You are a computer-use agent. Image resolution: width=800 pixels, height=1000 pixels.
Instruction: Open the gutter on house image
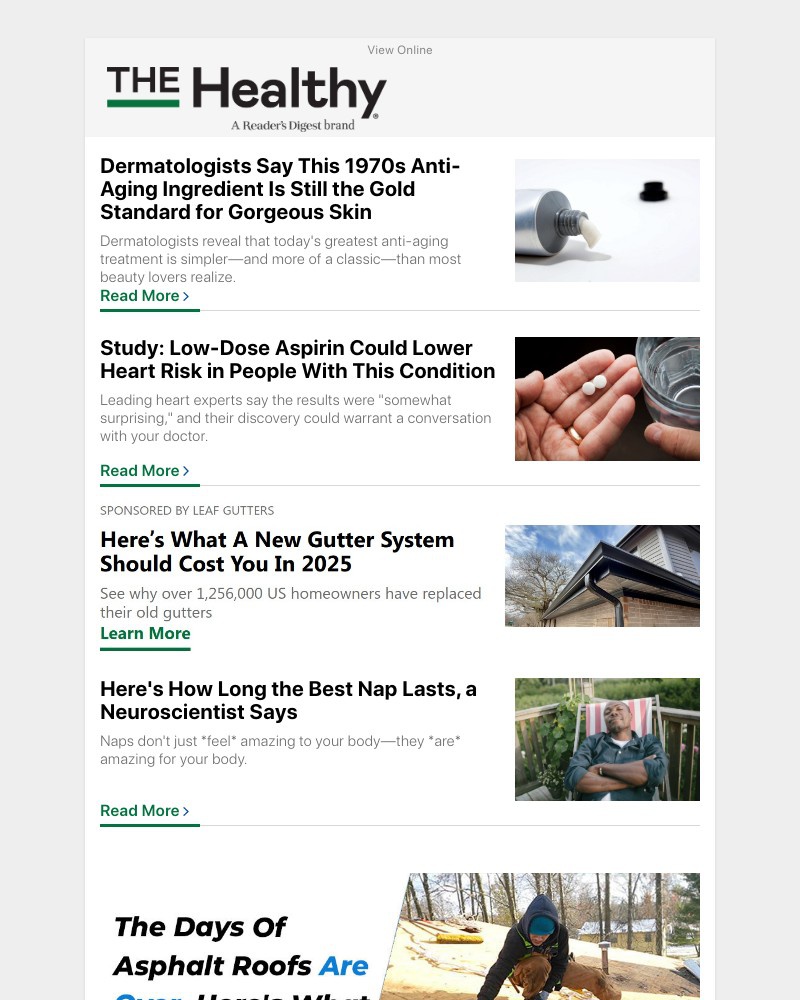602,576
